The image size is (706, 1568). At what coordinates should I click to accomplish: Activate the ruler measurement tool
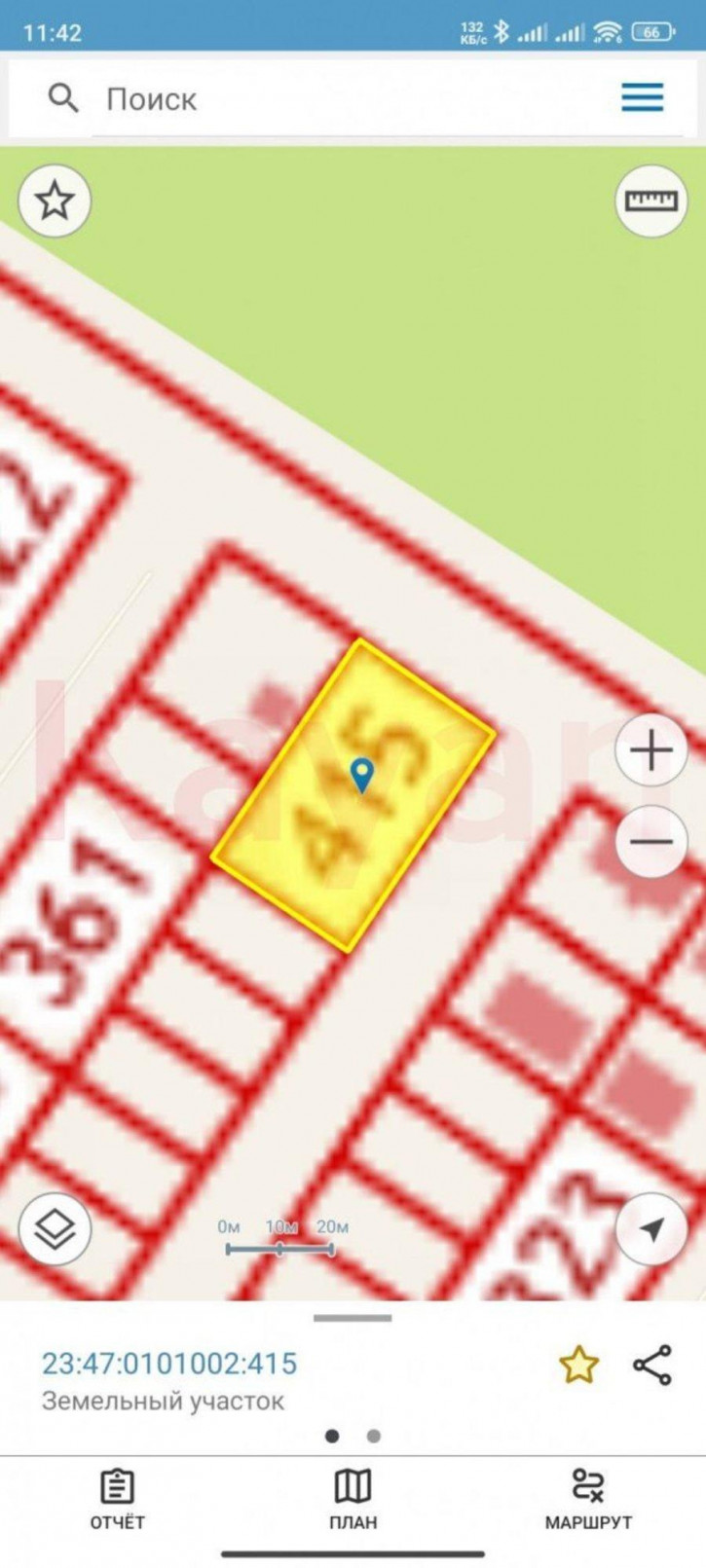(651, 201)
